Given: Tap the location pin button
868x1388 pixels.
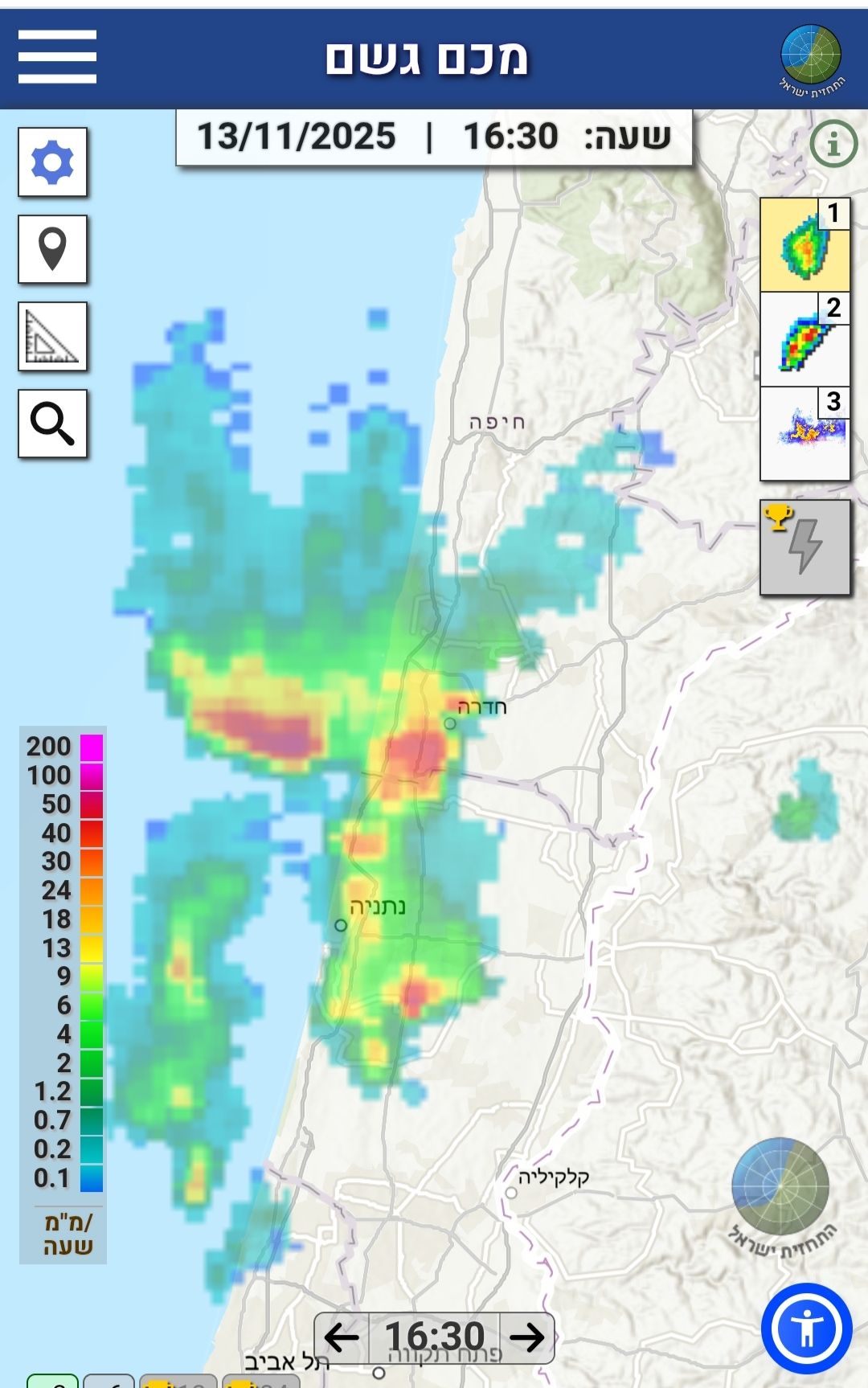Looking at the screenshot, I should click(53, 249).
